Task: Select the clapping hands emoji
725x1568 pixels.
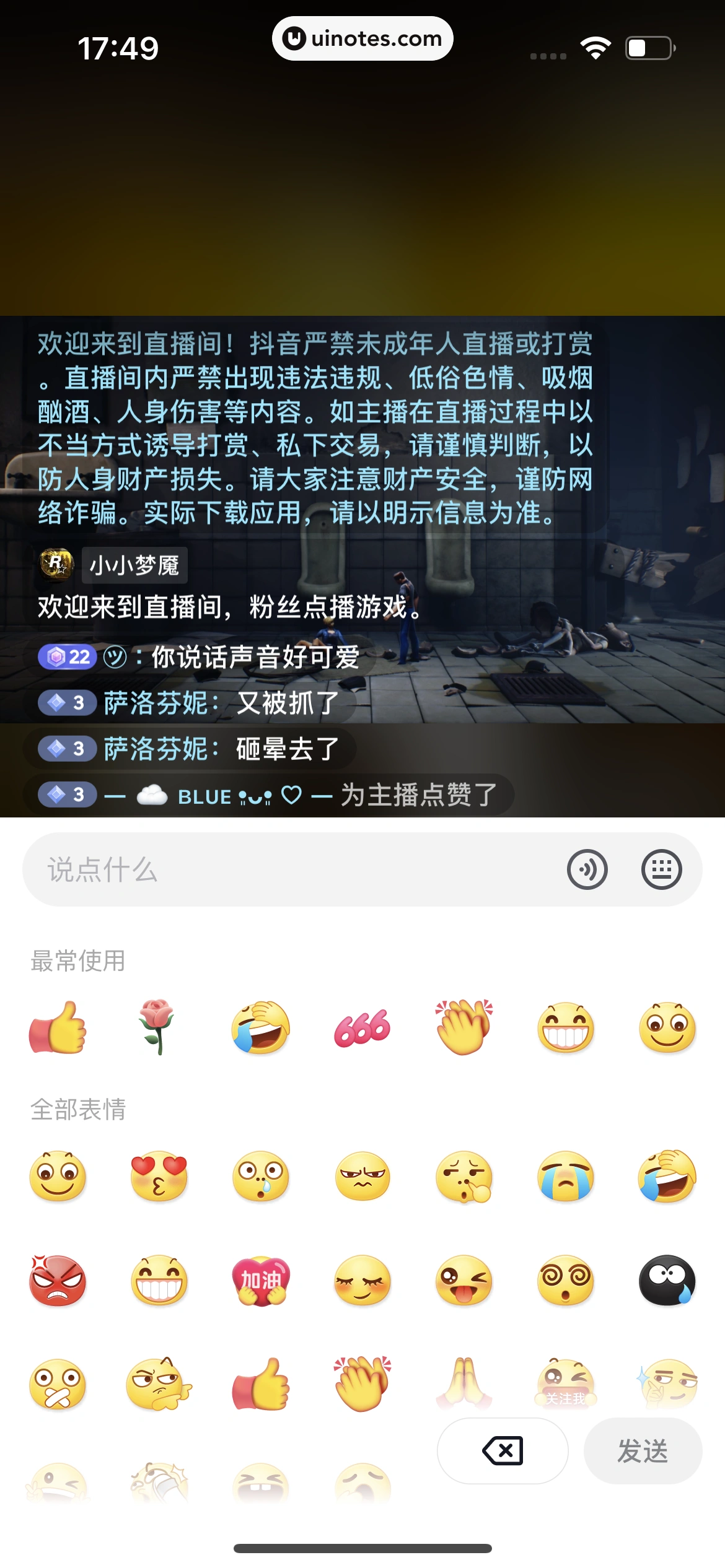Action: 464,1028
